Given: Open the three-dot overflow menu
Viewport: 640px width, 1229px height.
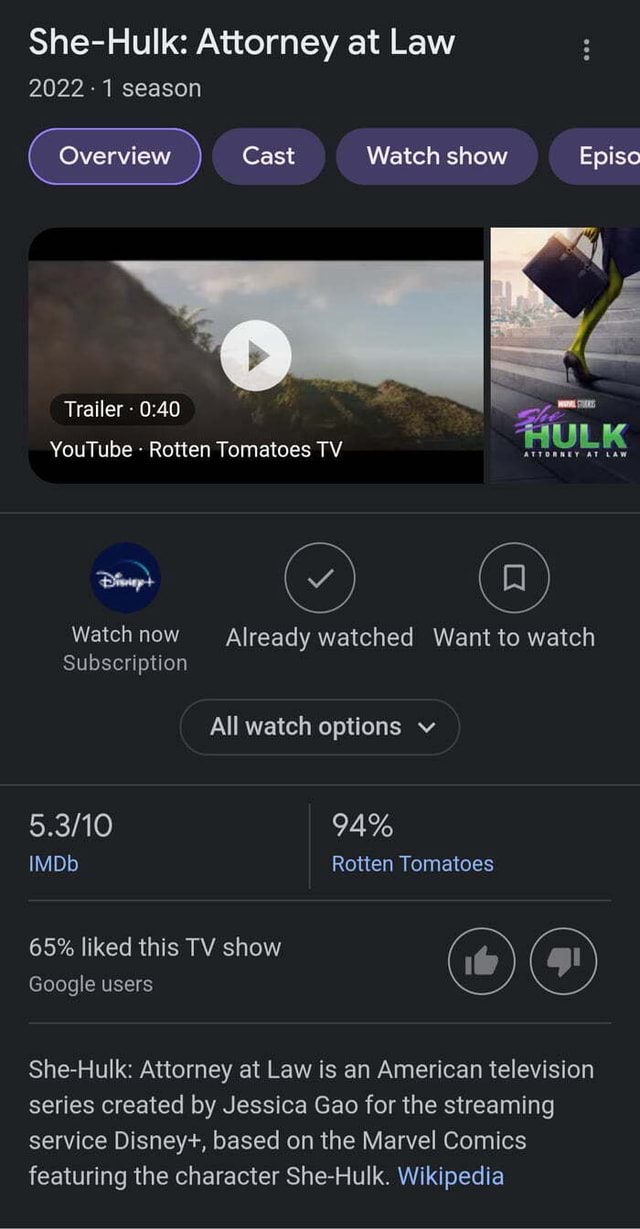Looking at the screenshot, I should pyautogui.click(x=587, y=49).
